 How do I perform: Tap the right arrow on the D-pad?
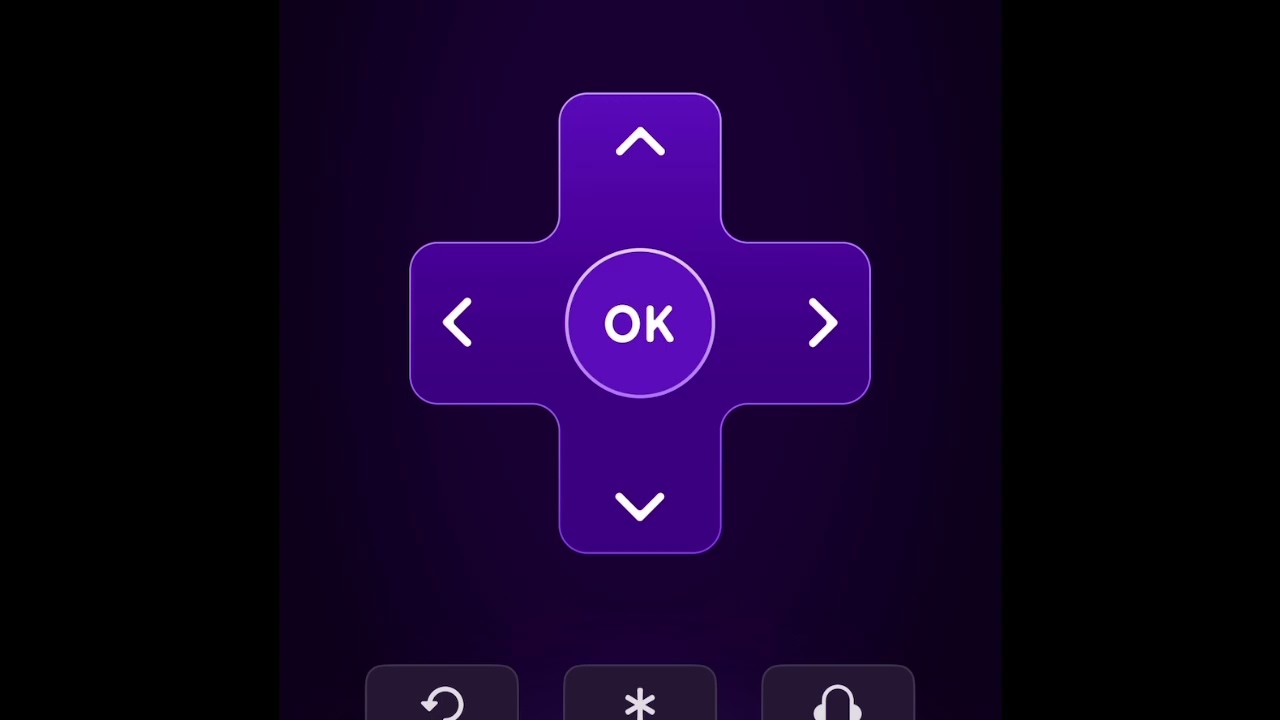click(822, 323)
